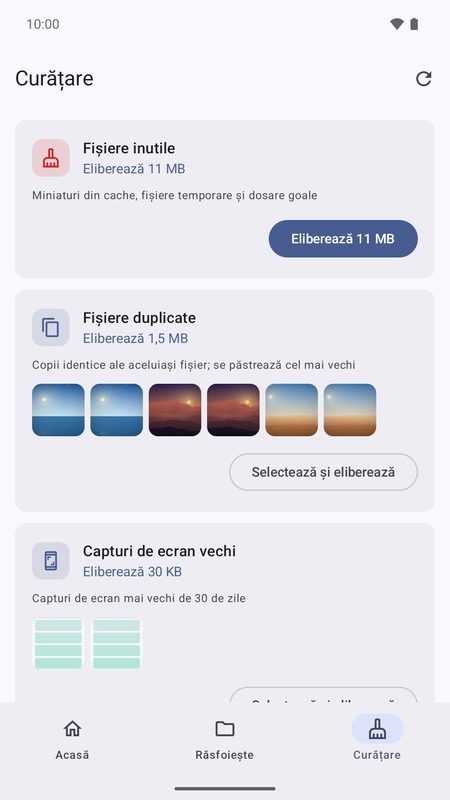Open the Curățare tab
Image resolution: width=450 pixels, height=800 pixels.
(x=377, y=737)
